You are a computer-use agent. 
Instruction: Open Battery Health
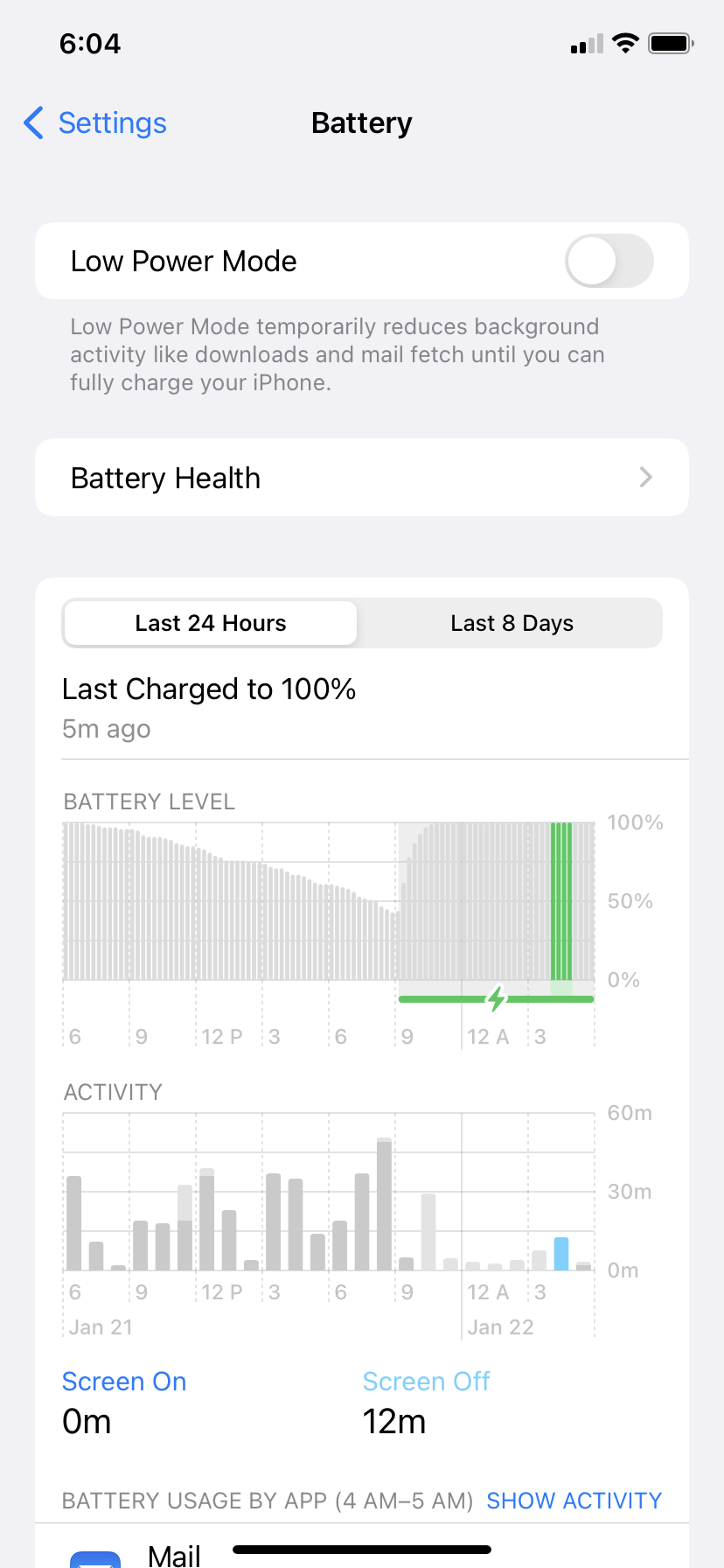361,478
